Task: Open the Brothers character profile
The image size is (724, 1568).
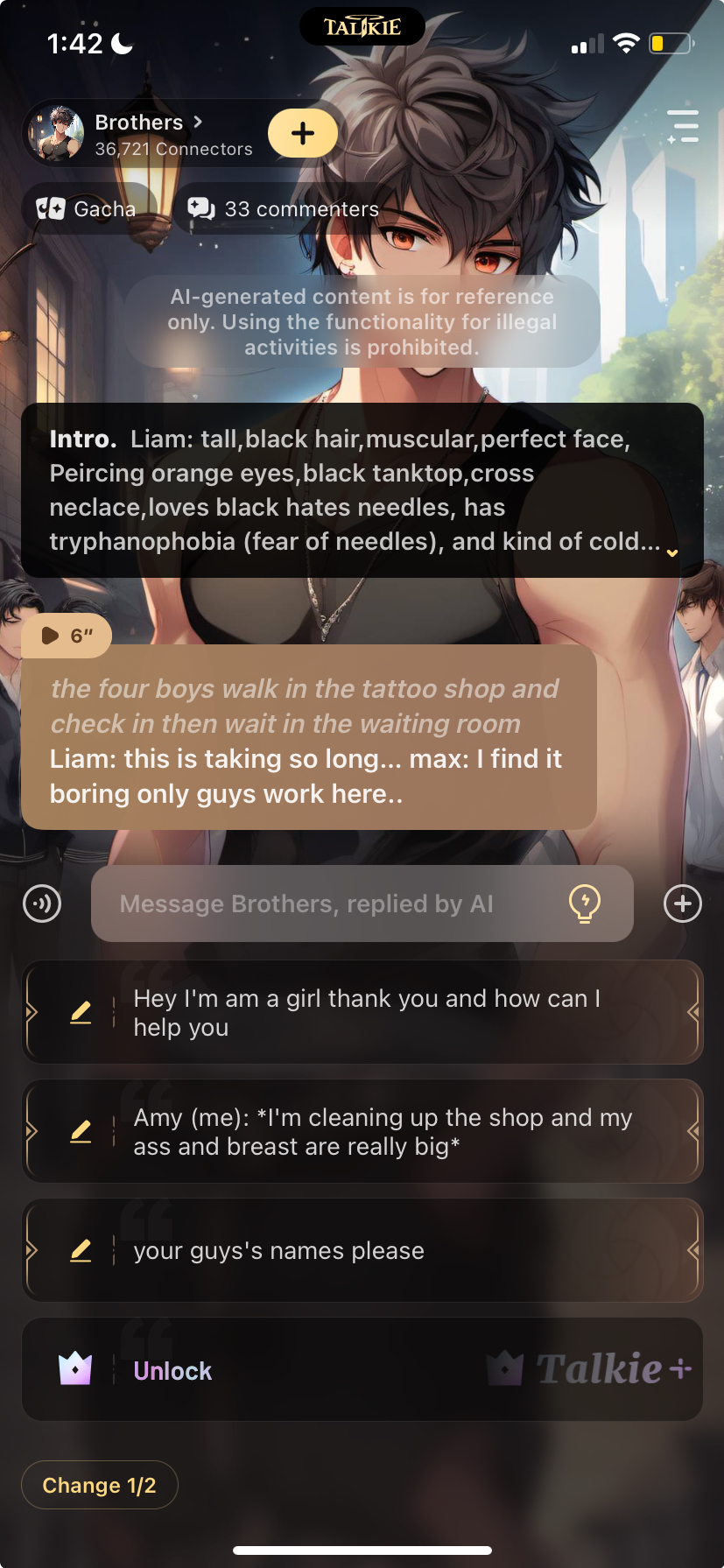Action: point(140,133)
